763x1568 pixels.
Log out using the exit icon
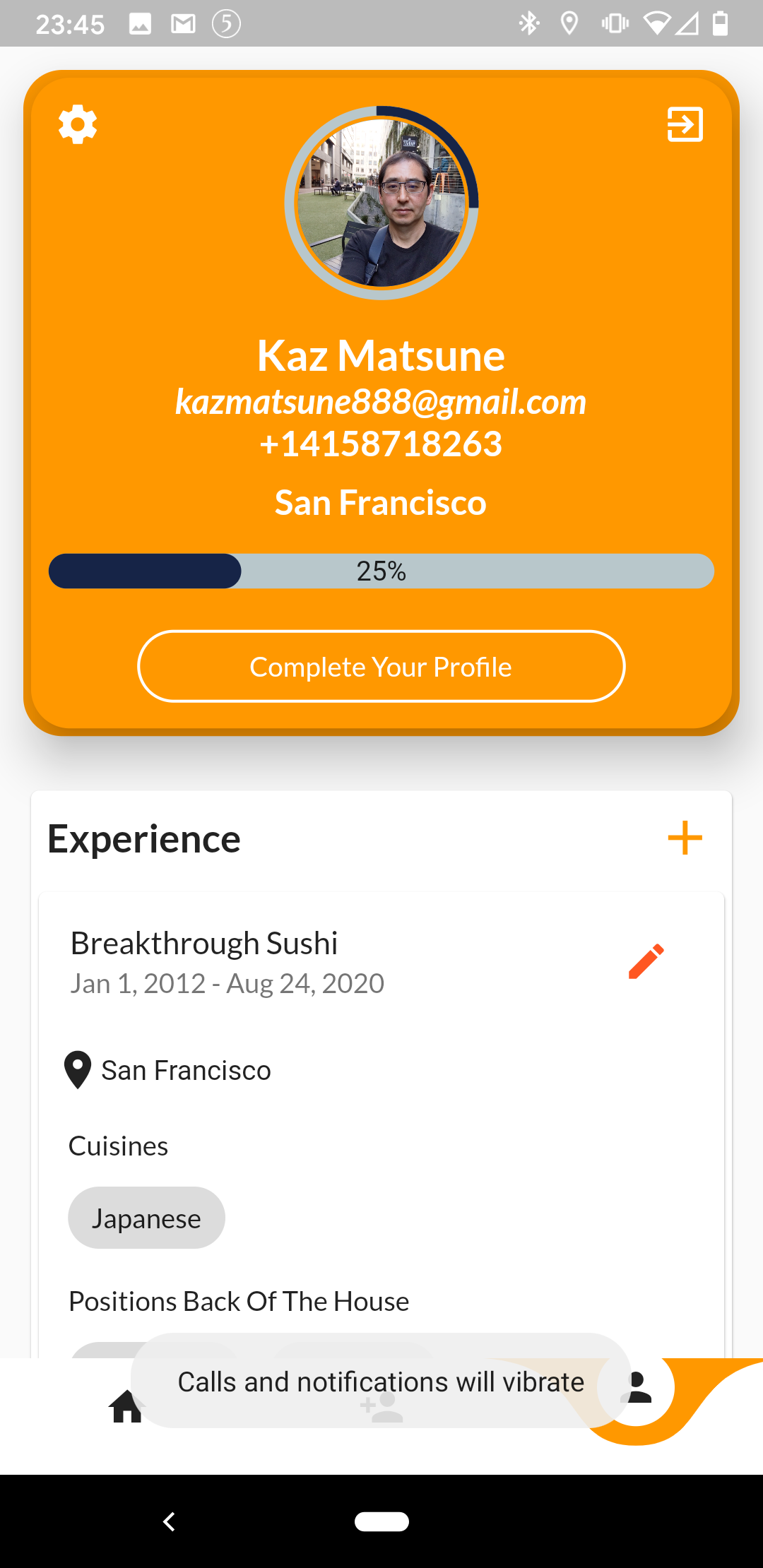[685, 125]
